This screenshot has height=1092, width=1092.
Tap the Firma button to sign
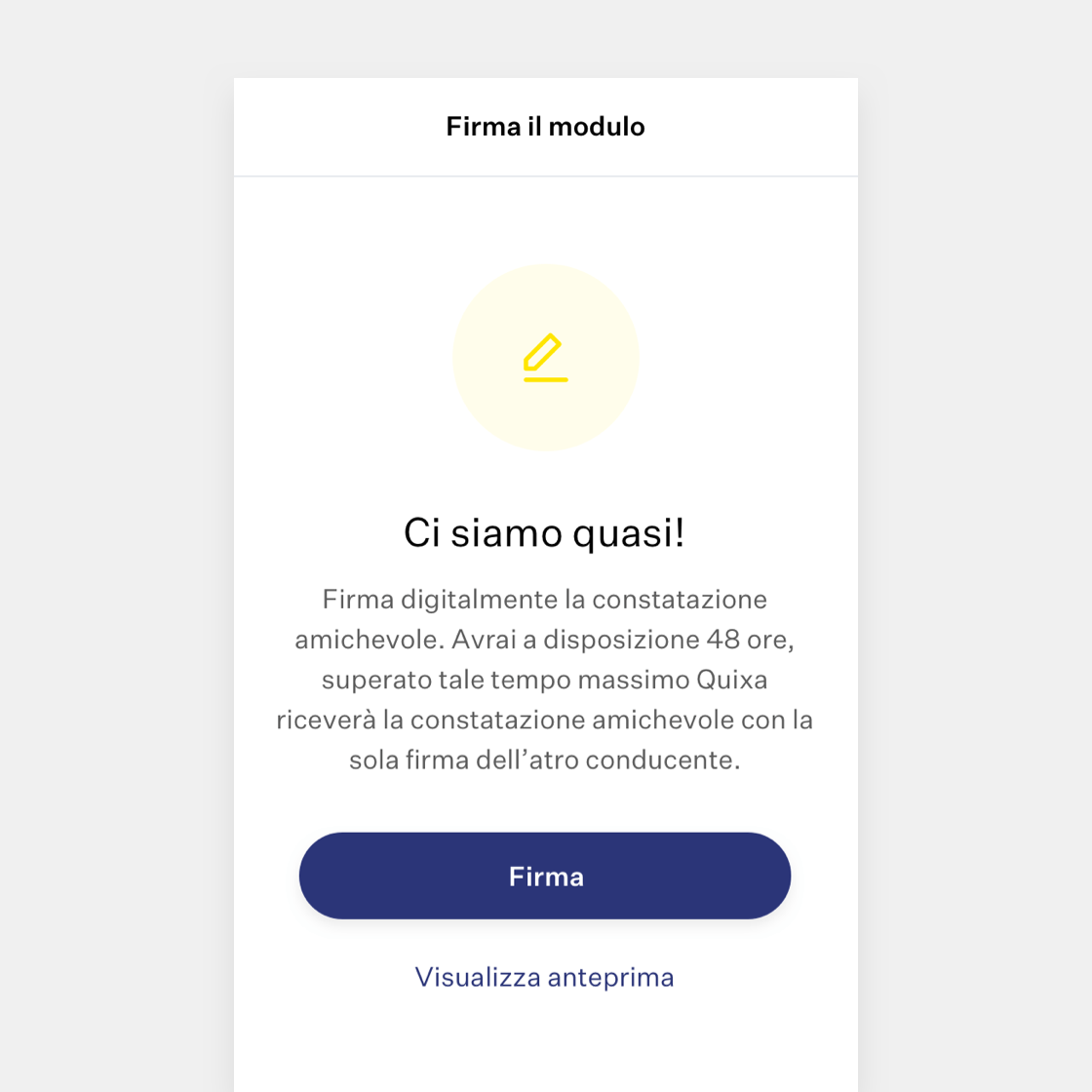tap(545, 876)
